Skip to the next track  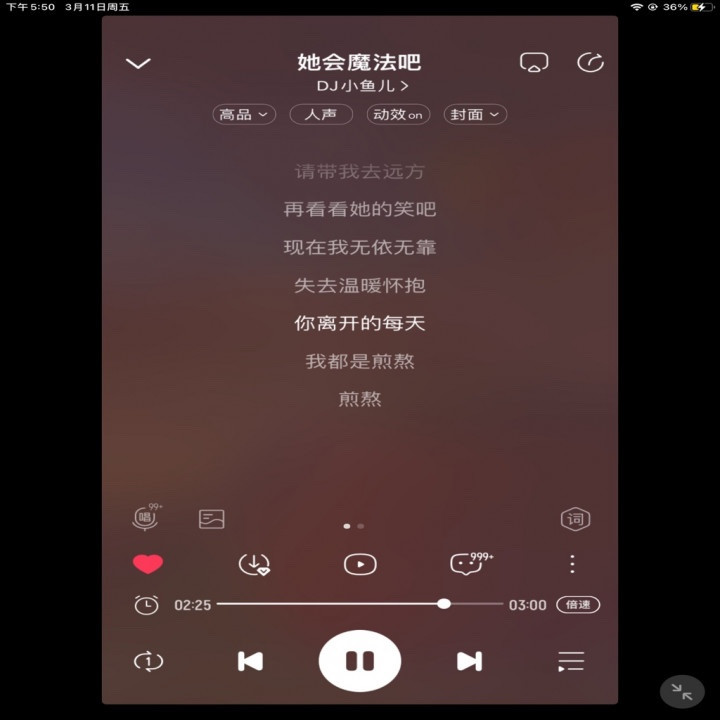point(469,661)
